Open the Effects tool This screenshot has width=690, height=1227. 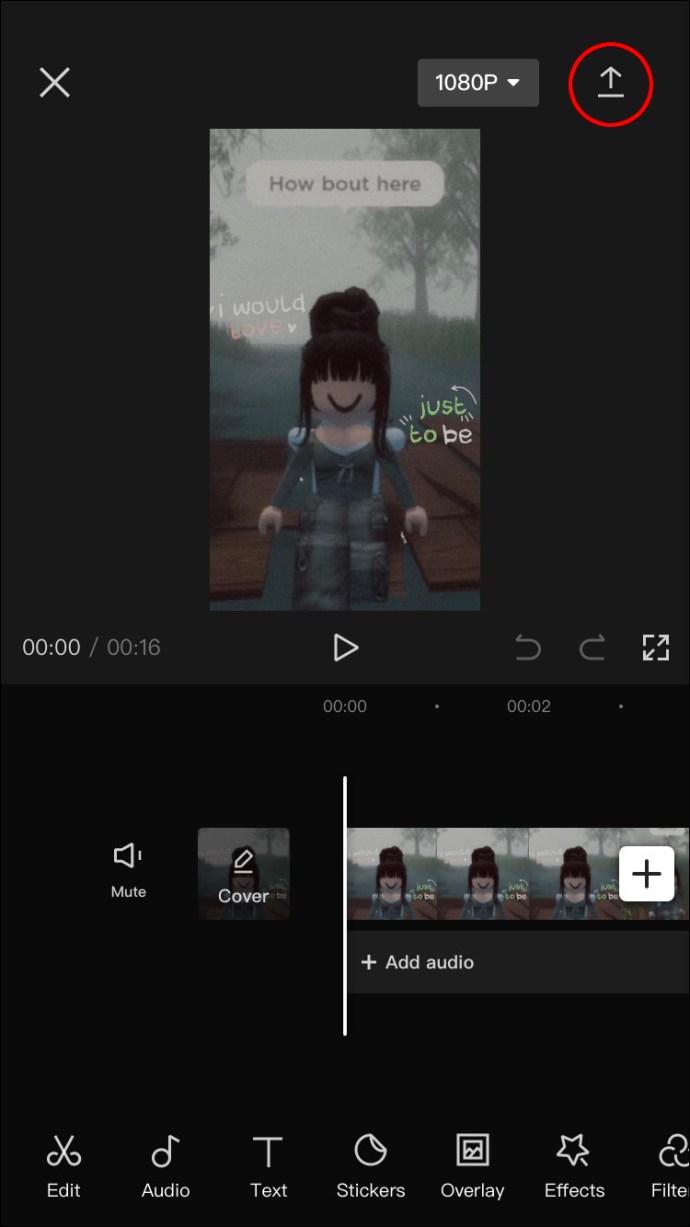(x=574, y=1166)
